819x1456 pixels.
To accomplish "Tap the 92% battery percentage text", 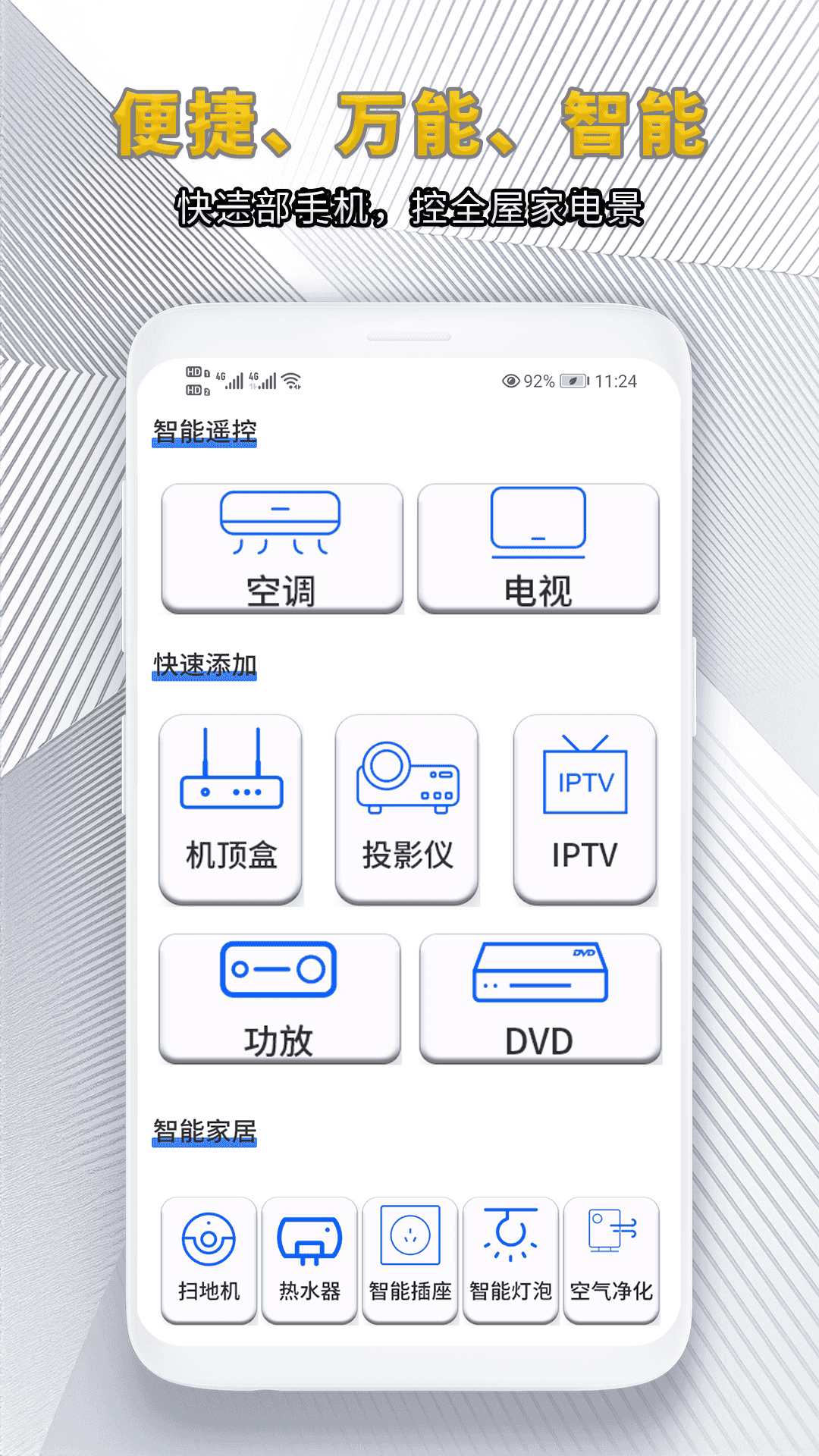I will (538, 382).
